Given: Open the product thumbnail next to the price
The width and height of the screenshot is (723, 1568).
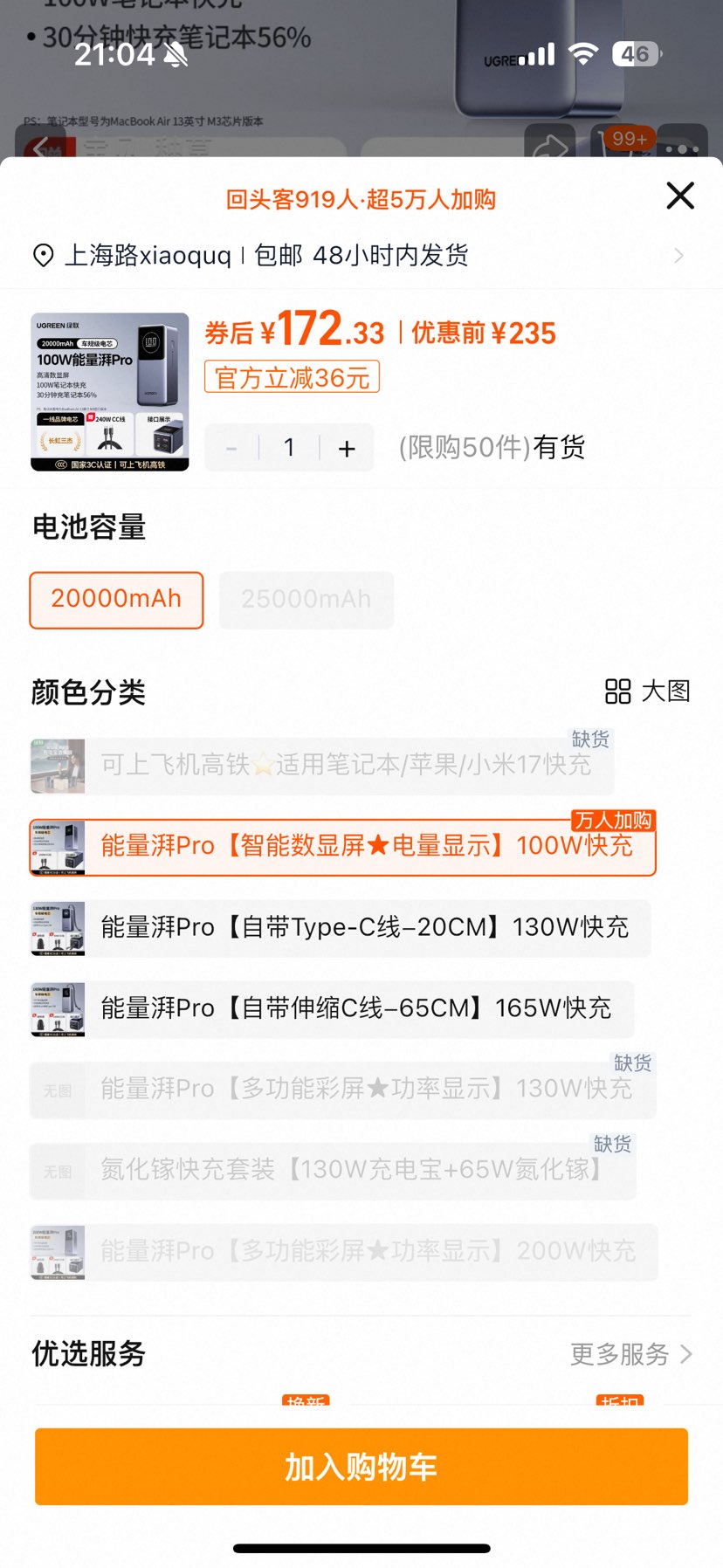Looking at the screenshot, I should (x=109, y=391).
